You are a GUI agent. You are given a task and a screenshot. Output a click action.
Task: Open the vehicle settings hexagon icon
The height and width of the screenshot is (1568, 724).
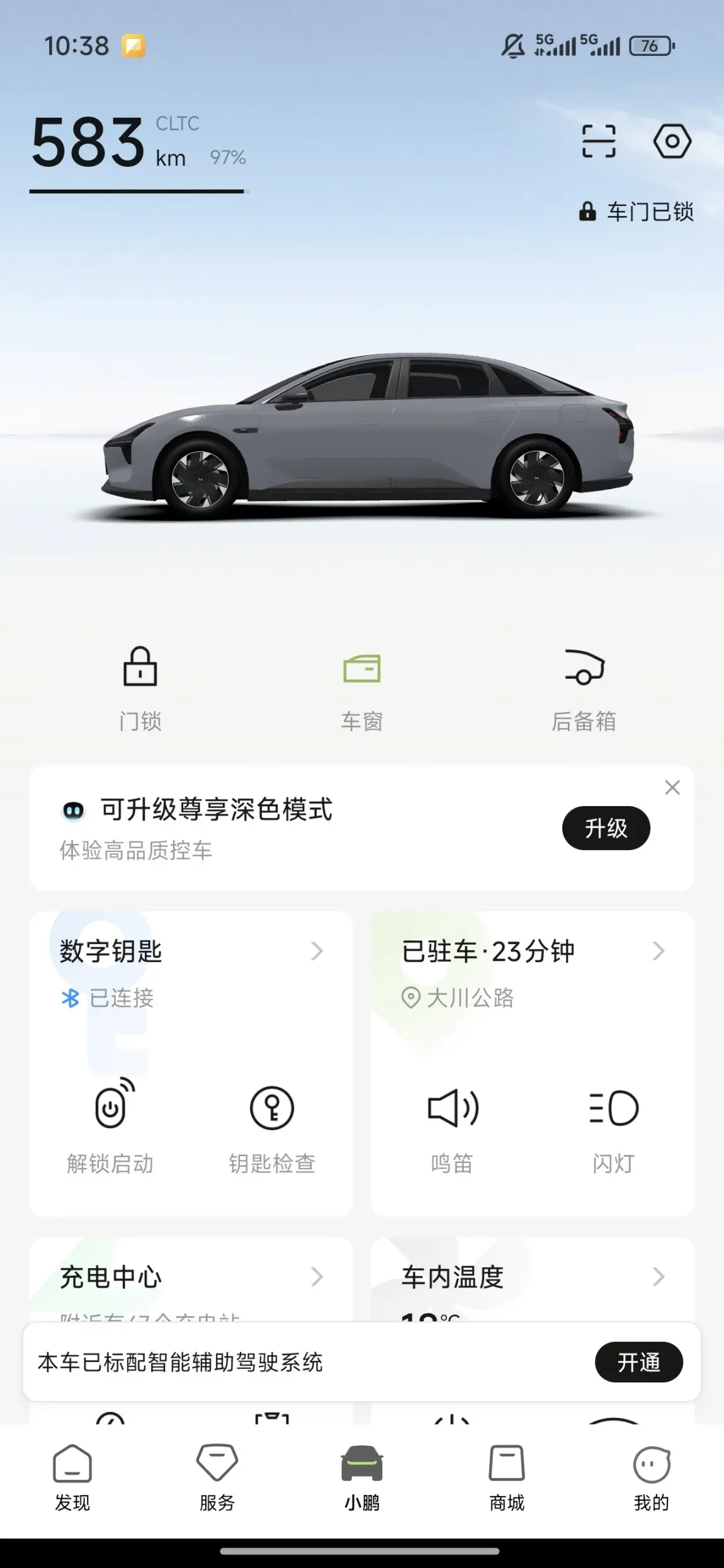pos(672,141)
